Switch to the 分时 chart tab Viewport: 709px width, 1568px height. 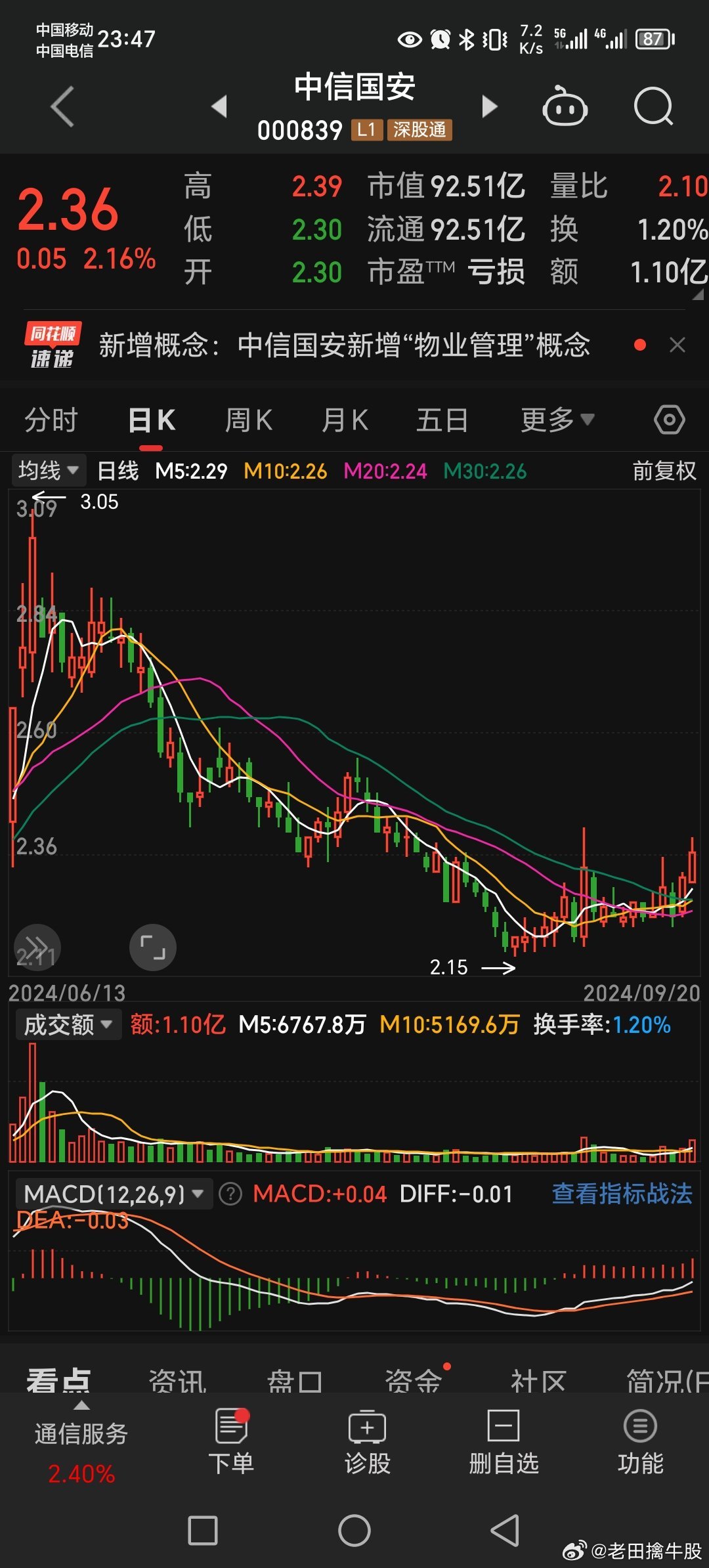tap(51, 420)
